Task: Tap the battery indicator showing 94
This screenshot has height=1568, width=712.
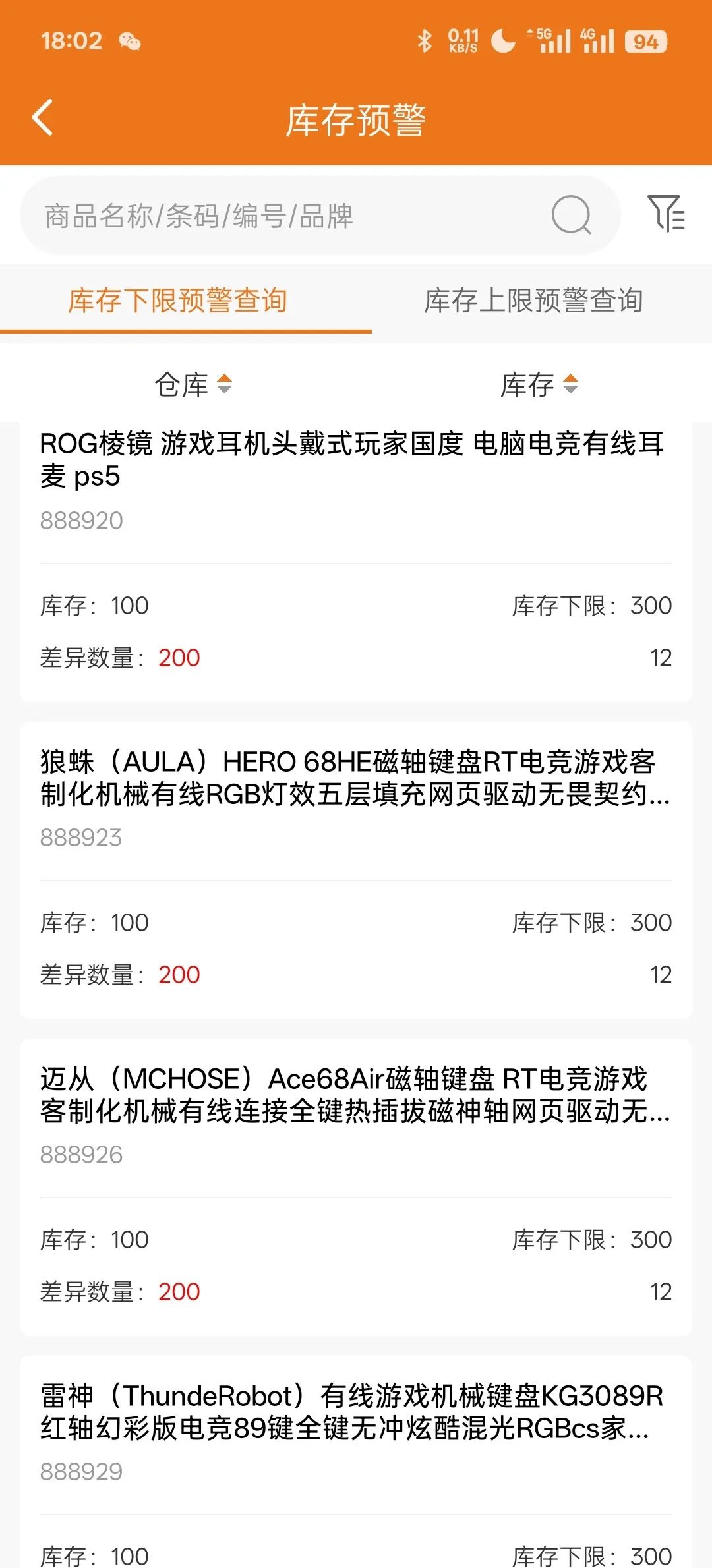Action: (x=644, y=41)
